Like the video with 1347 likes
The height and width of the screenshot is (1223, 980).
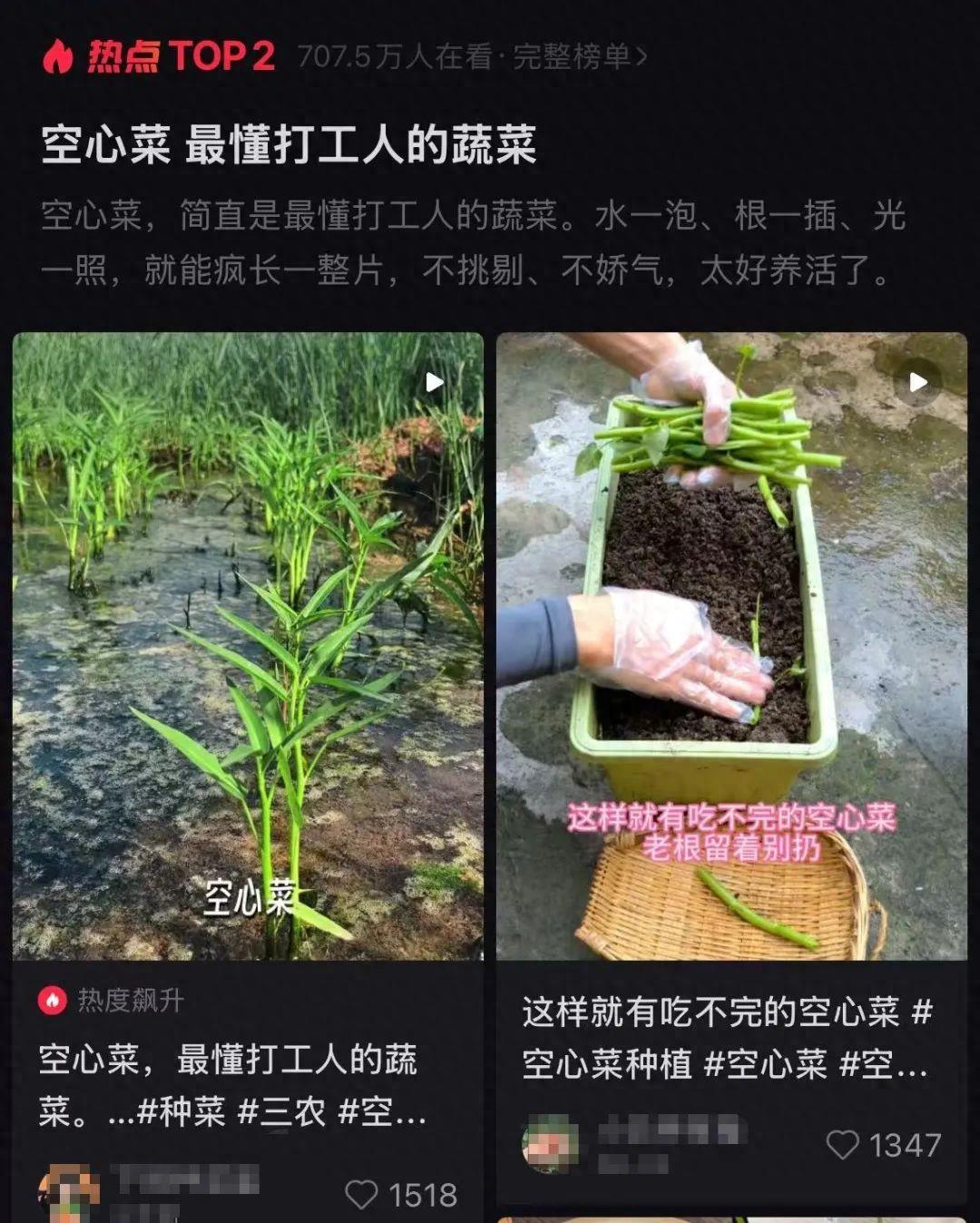coord(842,1144)
